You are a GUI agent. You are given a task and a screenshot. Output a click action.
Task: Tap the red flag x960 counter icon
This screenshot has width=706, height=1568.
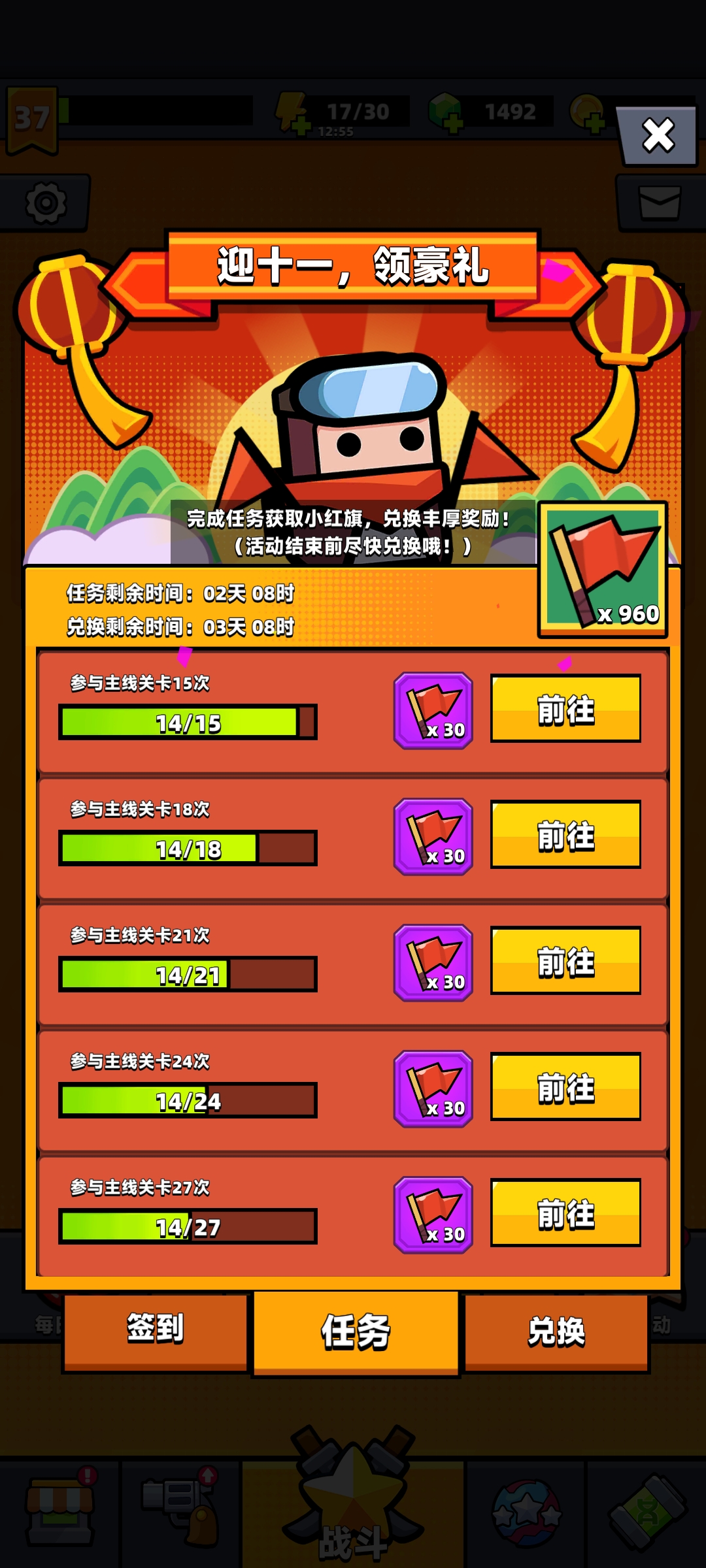[601, 568]
